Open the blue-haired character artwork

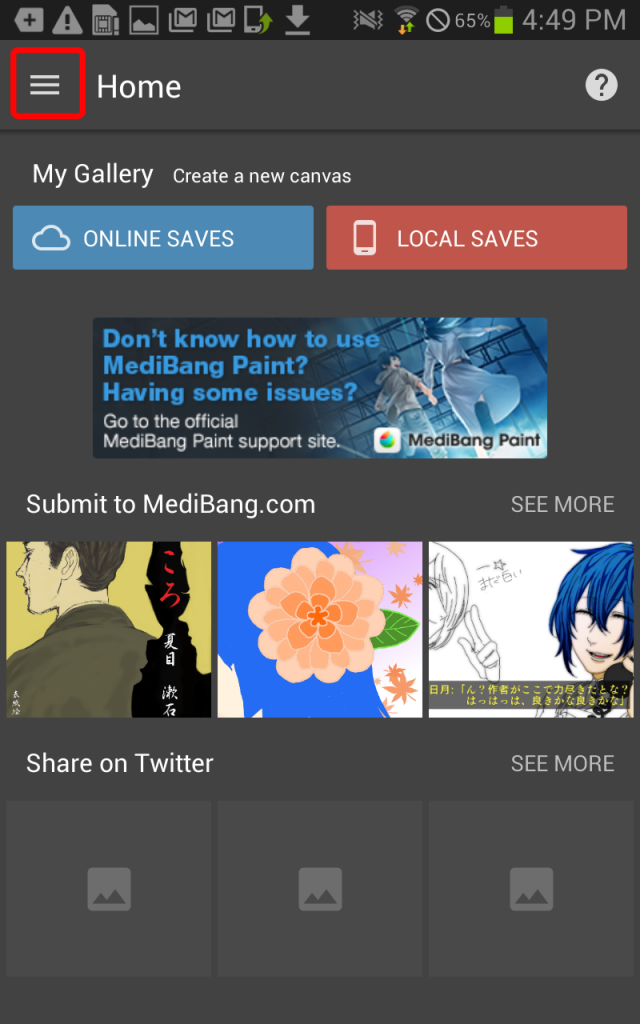[531, 630]
